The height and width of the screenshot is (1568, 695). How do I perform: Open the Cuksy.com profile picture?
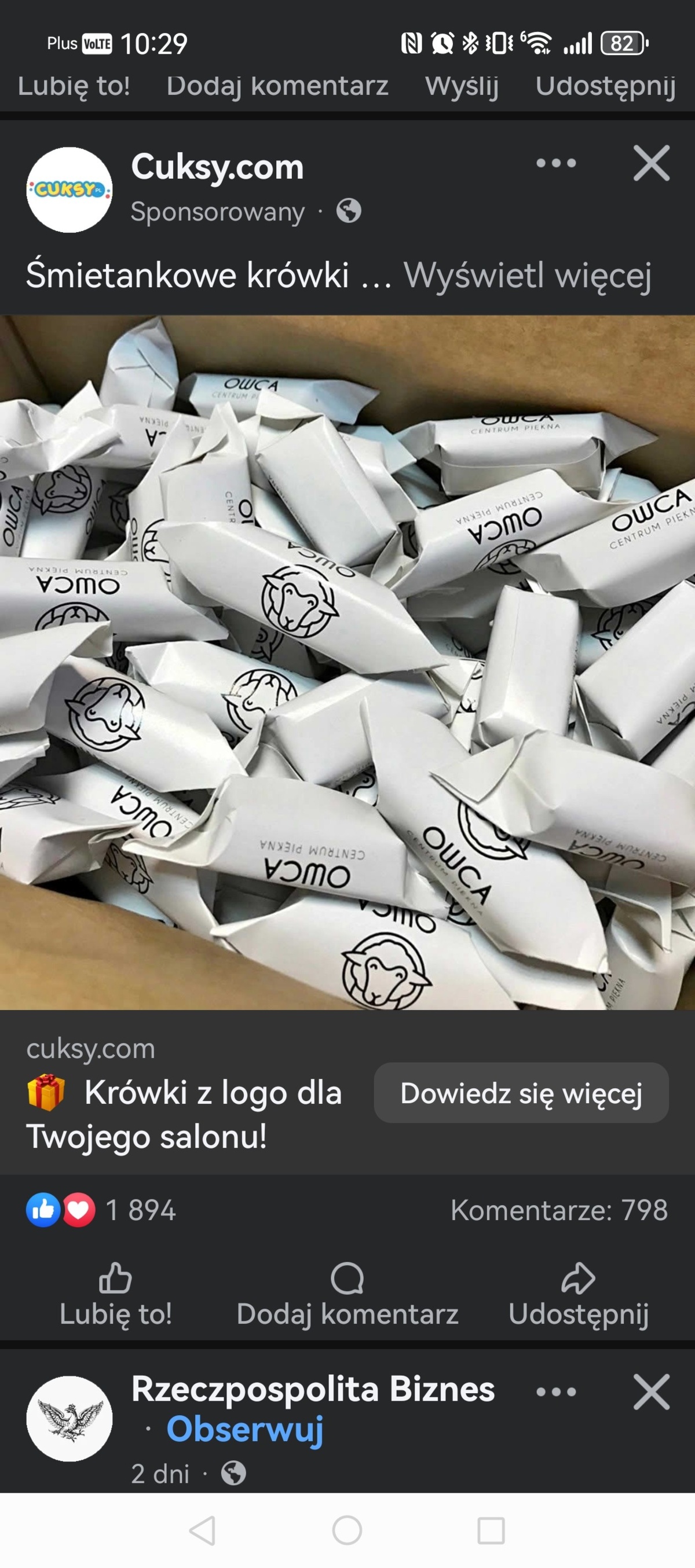tap(69, 189)
